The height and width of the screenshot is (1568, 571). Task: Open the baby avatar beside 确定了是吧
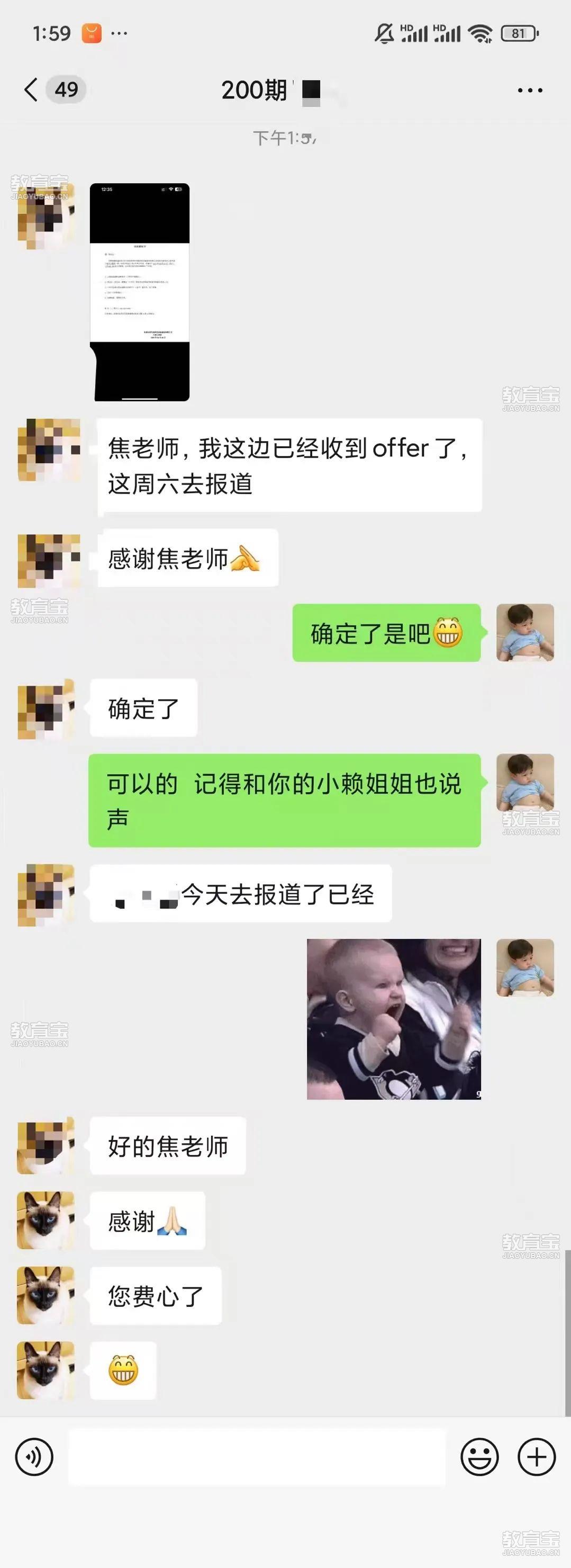click(525, 632)
